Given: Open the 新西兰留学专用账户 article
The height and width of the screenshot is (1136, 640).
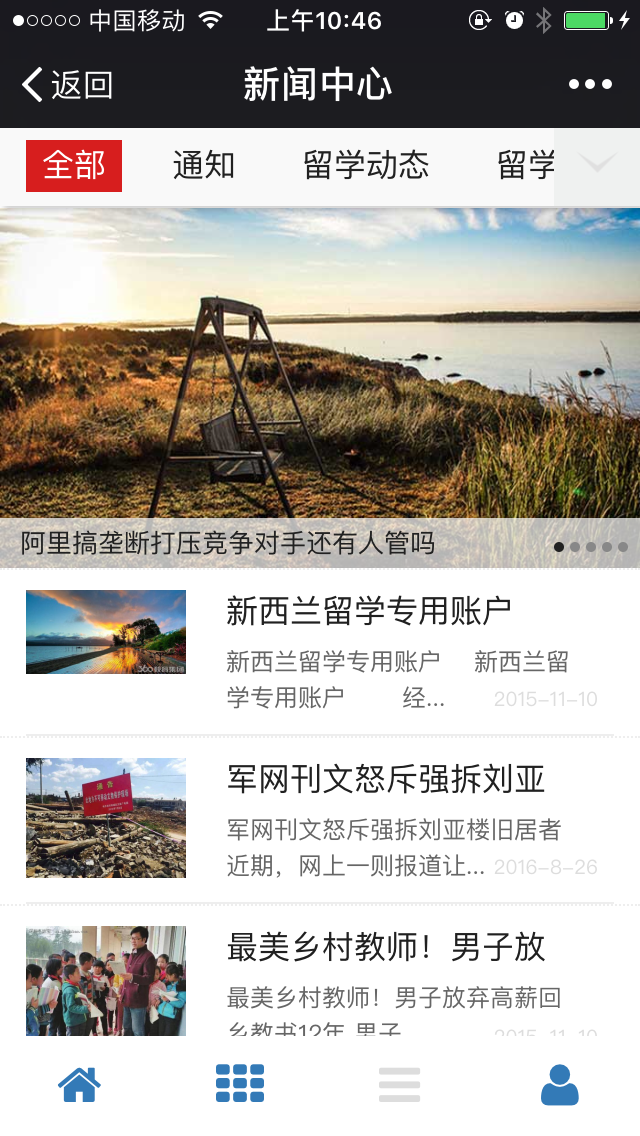Looking at the screenshot, I should click(x=369, y=611).
